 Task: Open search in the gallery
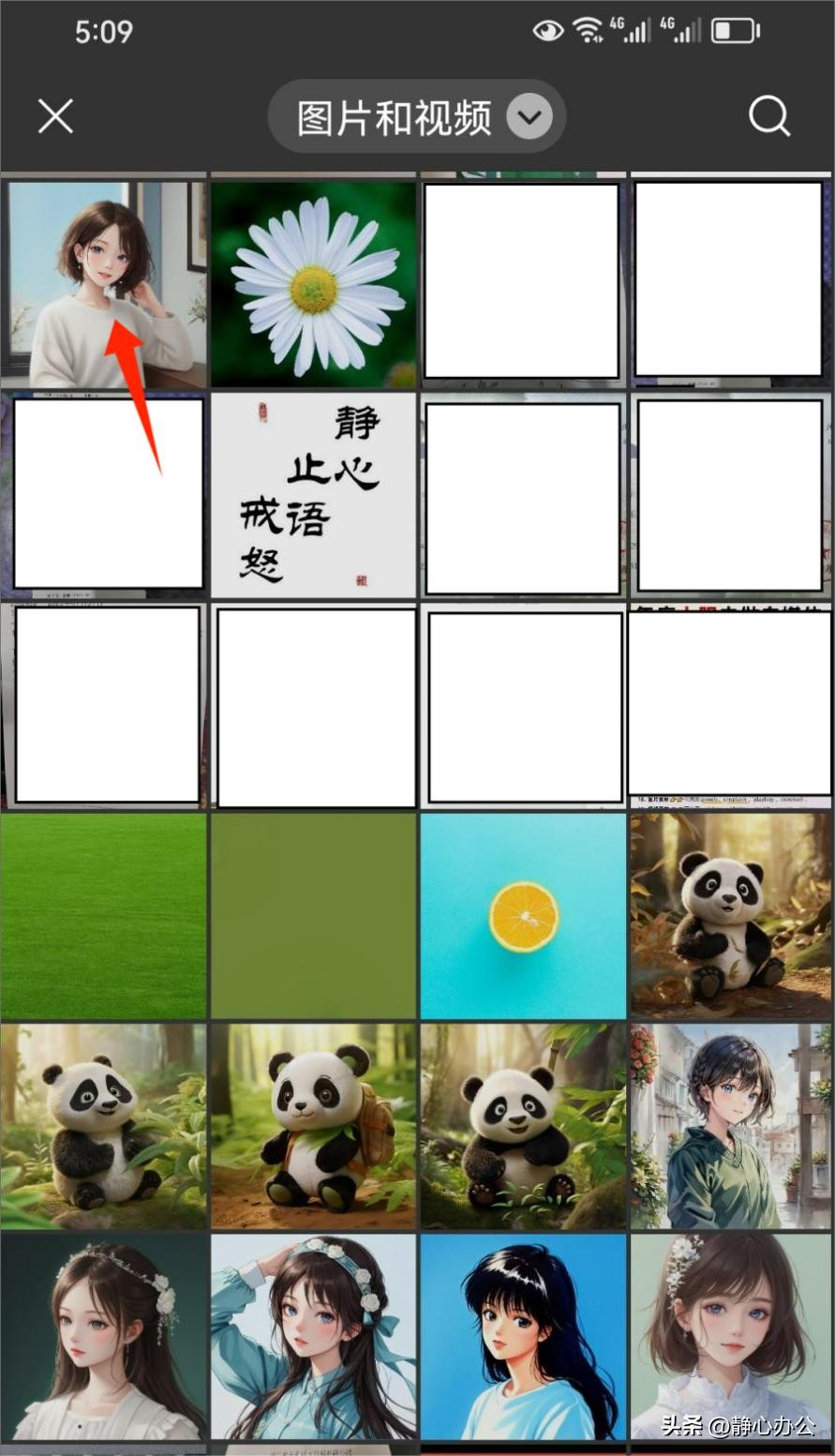click(x=769, y=117)
